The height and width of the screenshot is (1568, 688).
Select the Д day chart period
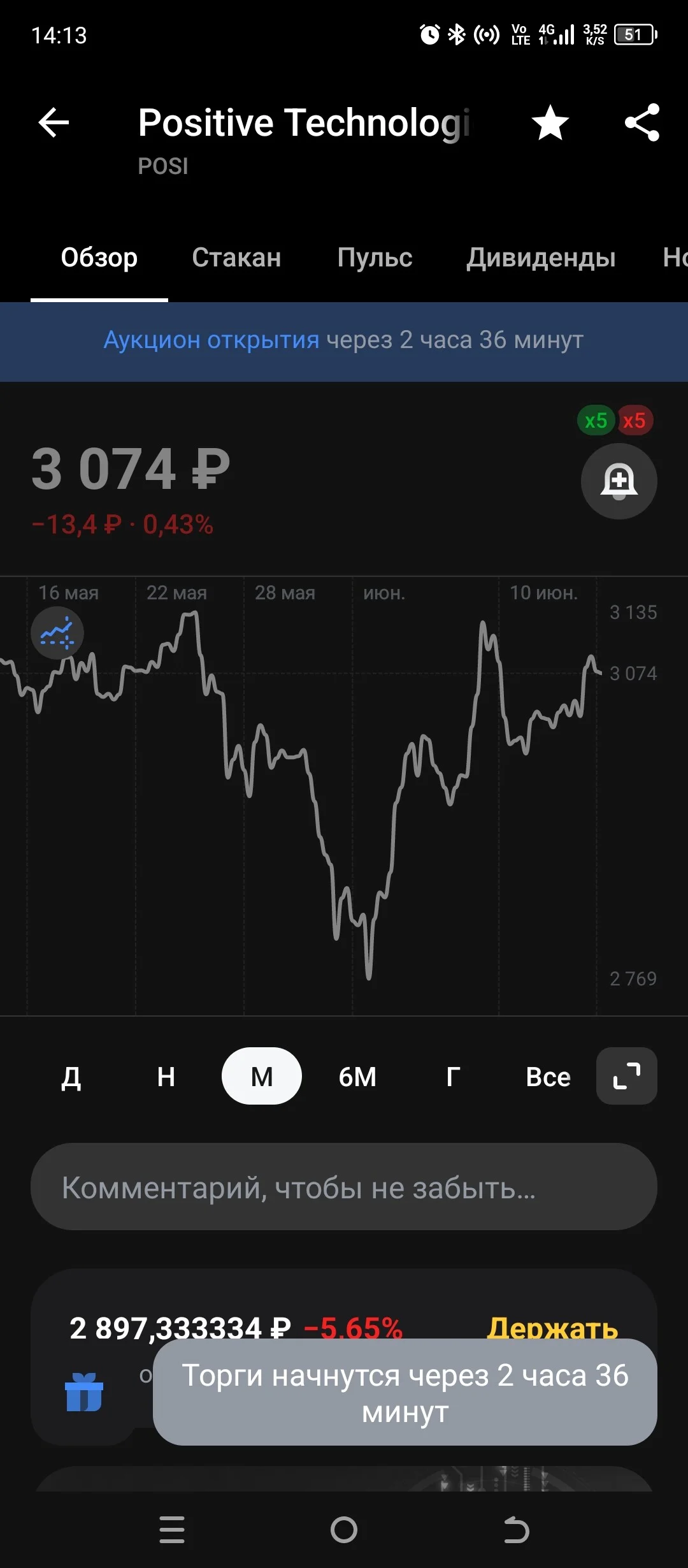(x=71, y=1077)
